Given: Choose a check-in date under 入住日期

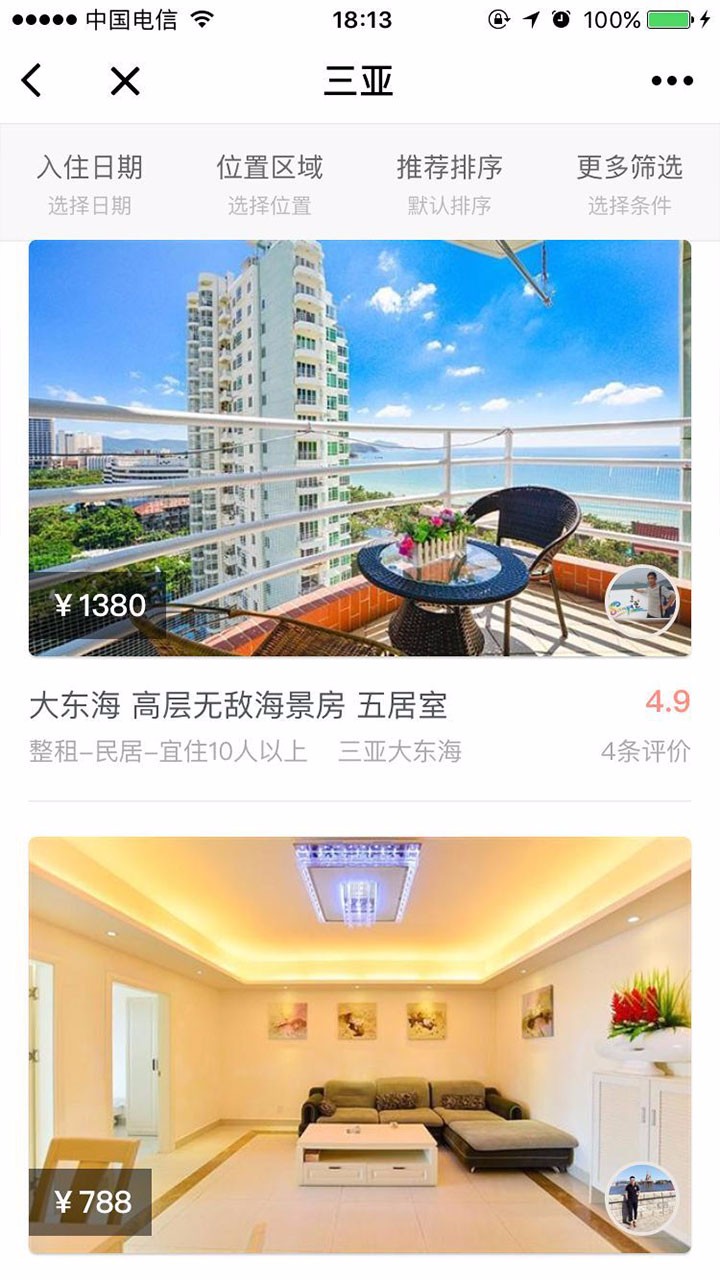Looking at the screenshot, I should (x=90, y=183).
